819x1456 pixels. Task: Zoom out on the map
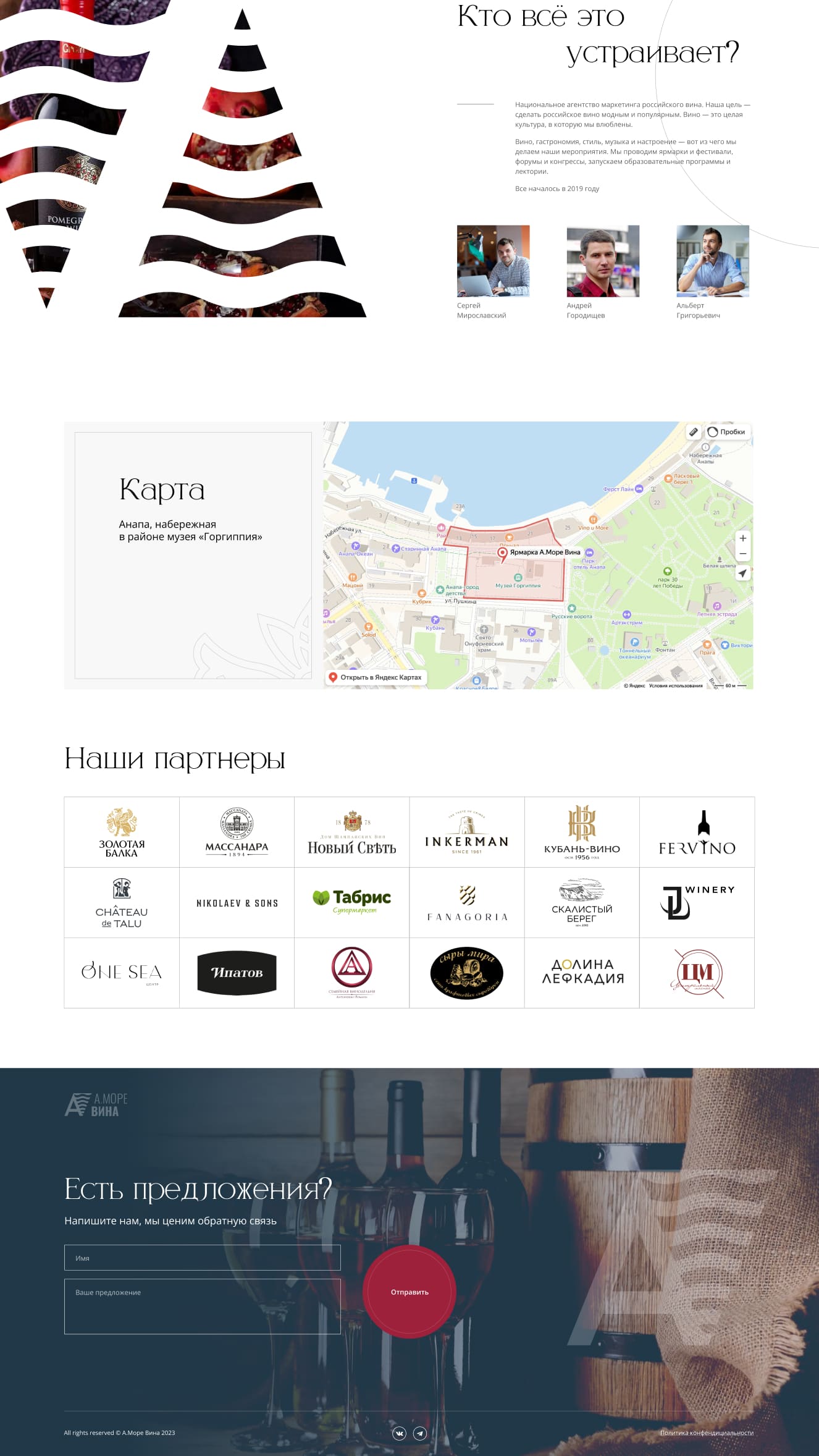[742, 554]
